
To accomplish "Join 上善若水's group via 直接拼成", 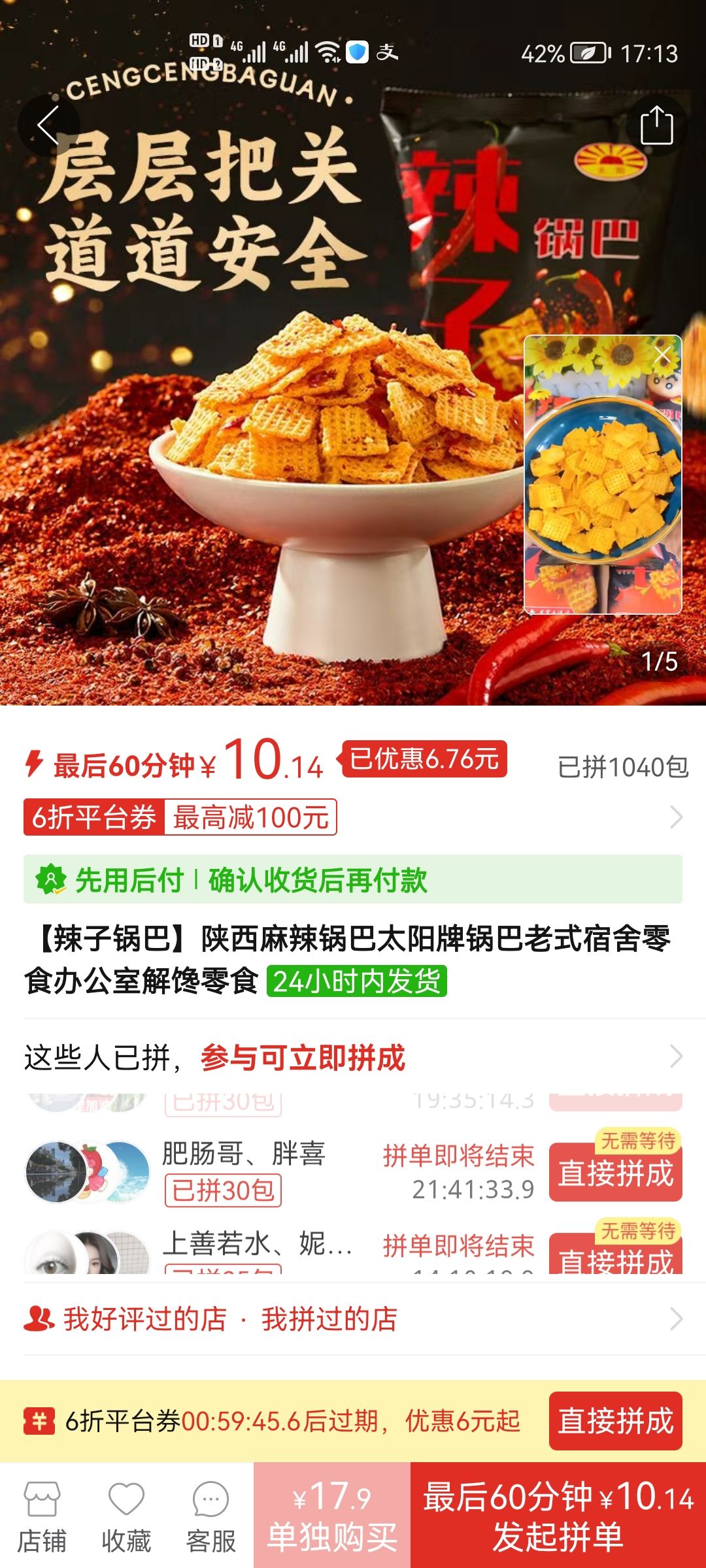I will 615,1257.
